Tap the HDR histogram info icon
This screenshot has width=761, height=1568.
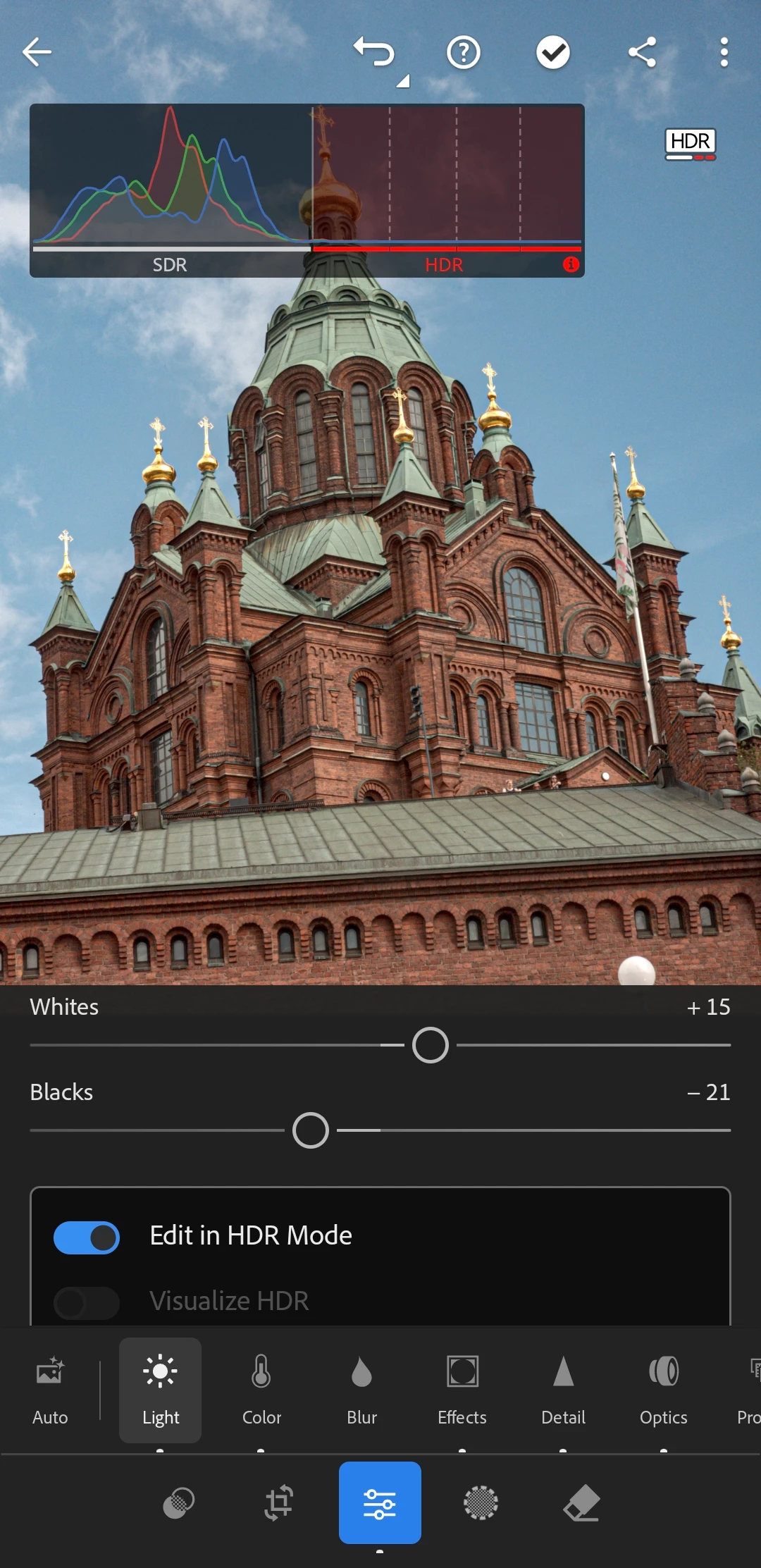tap(571, 264)
